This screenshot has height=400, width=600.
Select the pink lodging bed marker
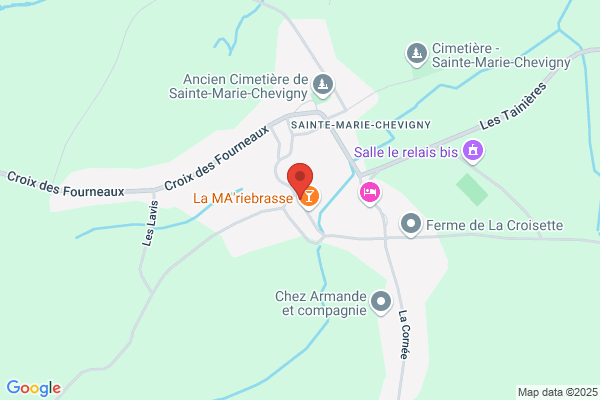(x=370, y=193)
